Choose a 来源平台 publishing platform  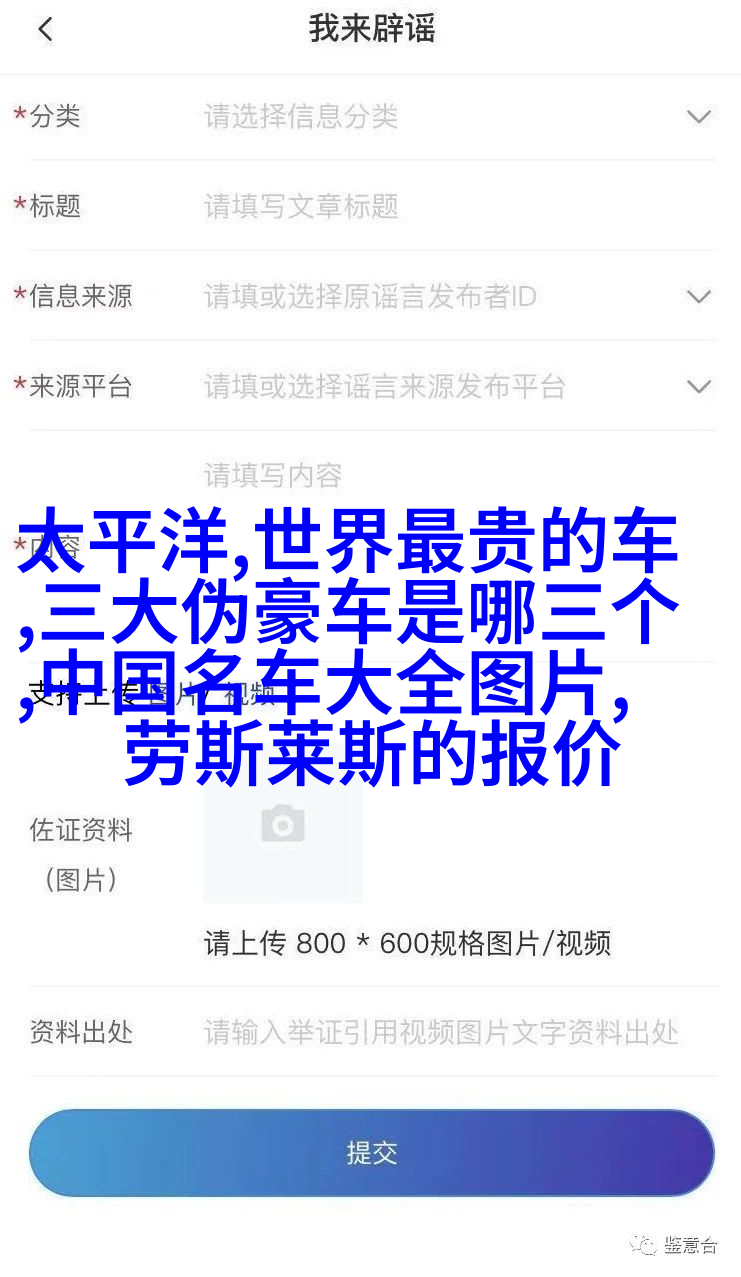[698, 387]
